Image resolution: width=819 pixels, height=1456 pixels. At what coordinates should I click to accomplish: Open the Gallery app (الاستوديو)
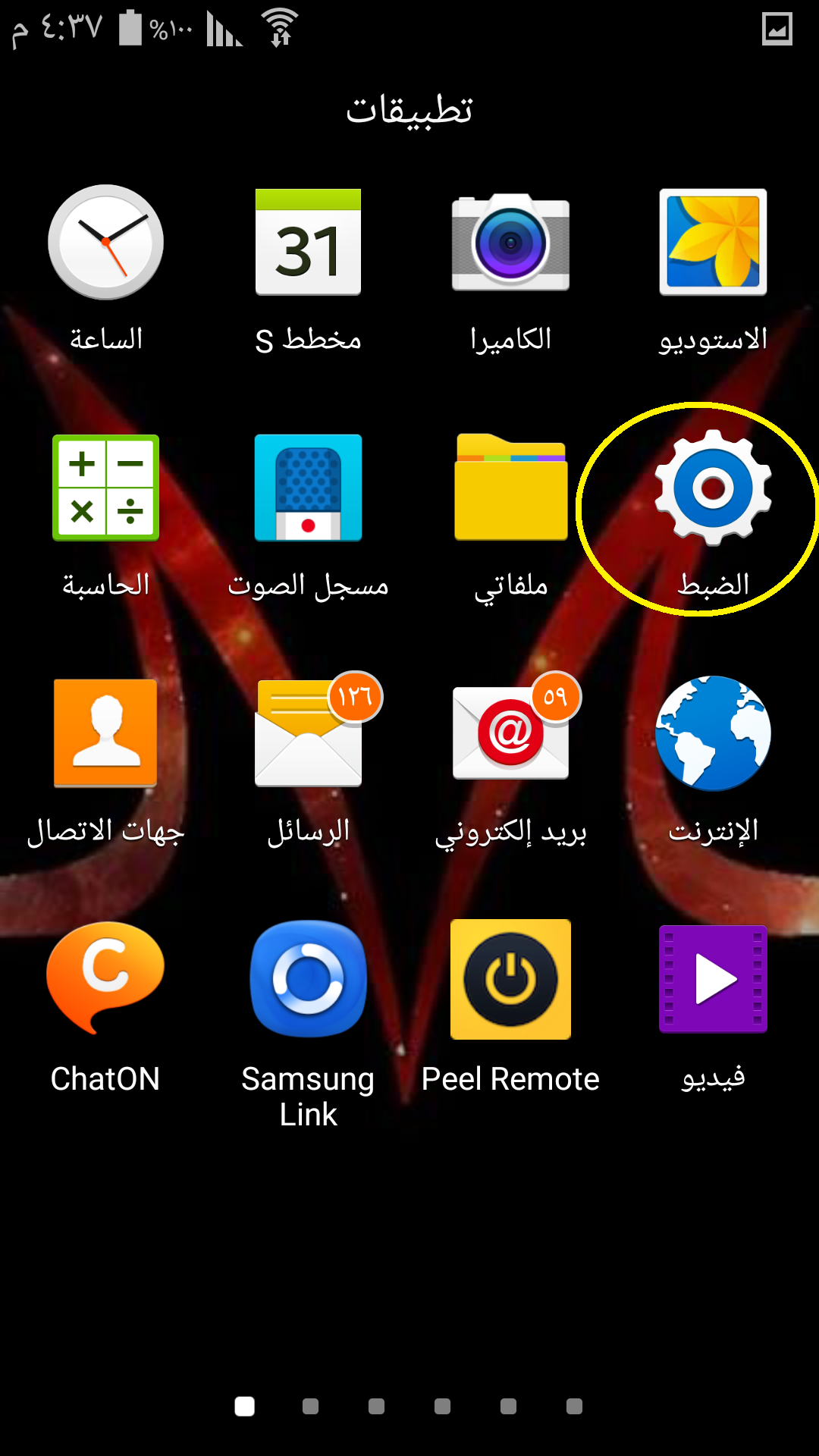tap(713, 243)
